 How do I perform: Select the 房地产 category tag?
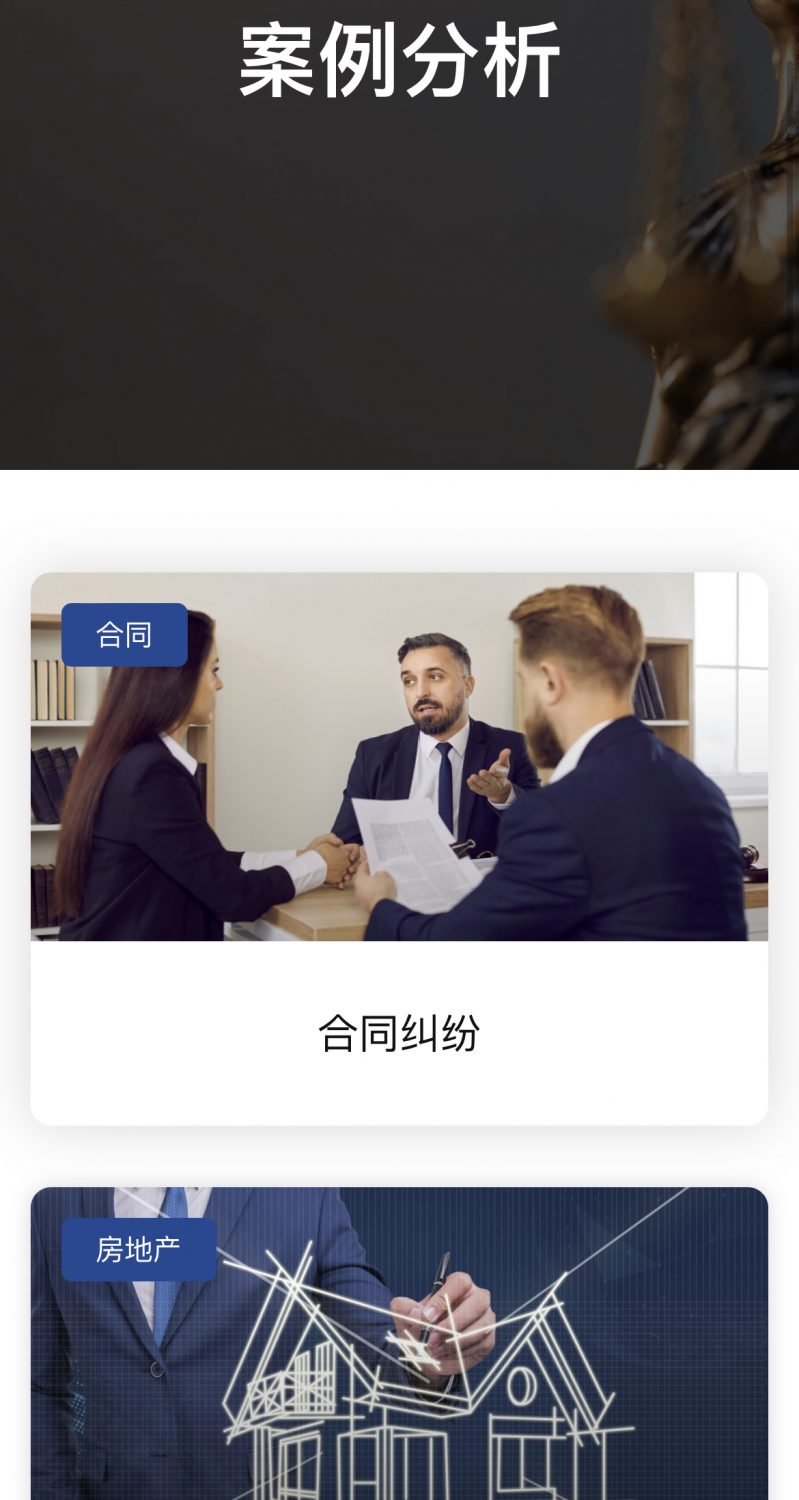click(138, 1249)
